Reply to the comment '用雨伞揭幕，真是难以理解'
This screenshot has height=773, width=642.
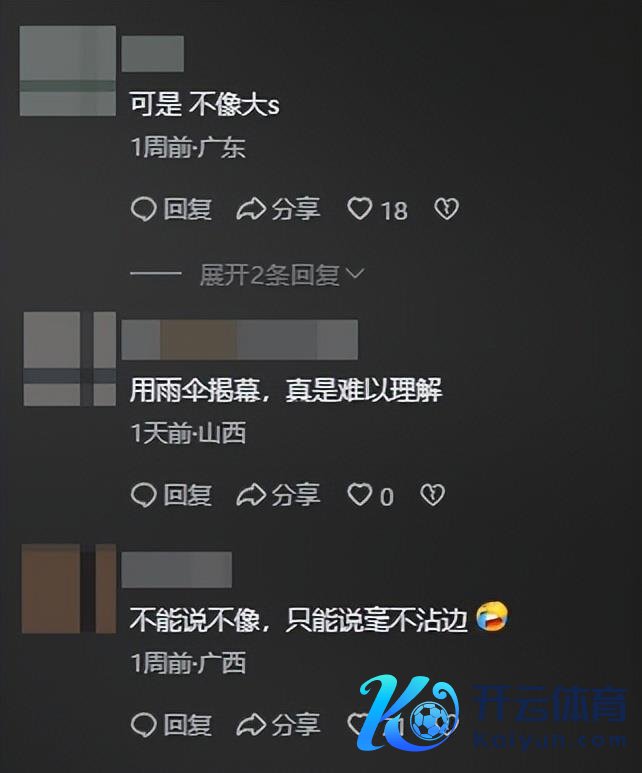tap(171, 494)
